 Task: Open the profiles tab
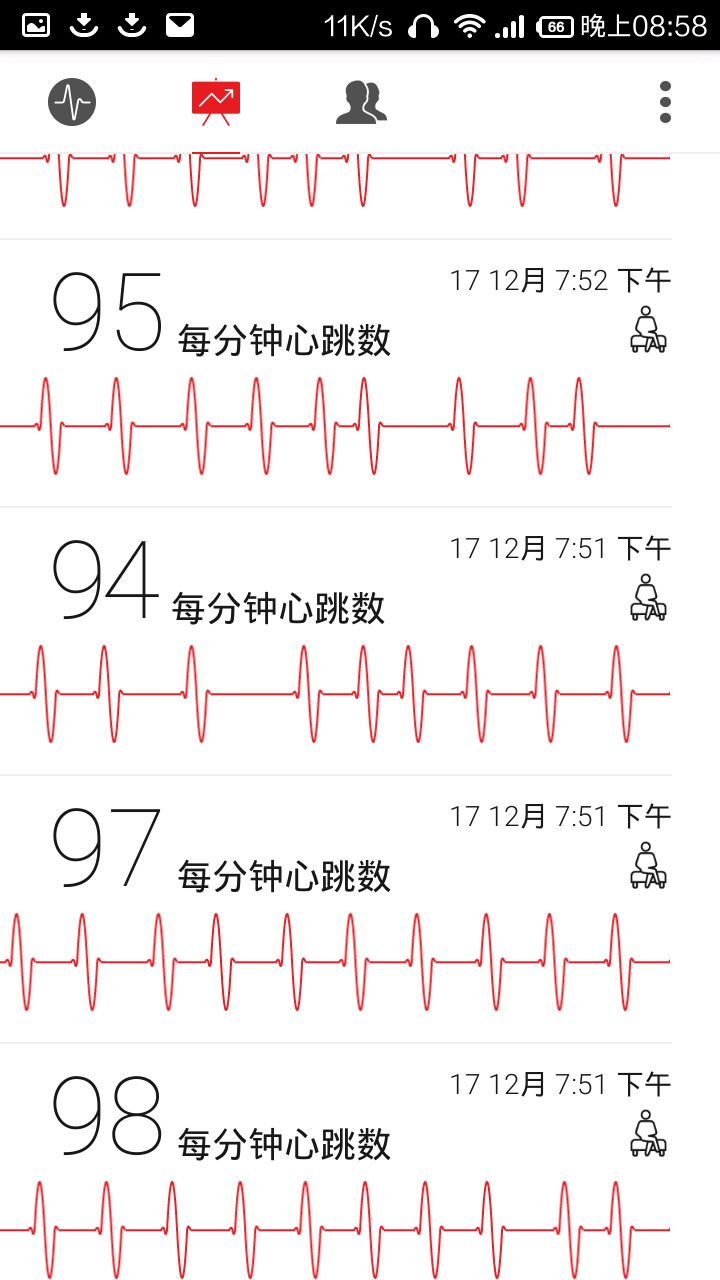(361, 102)
